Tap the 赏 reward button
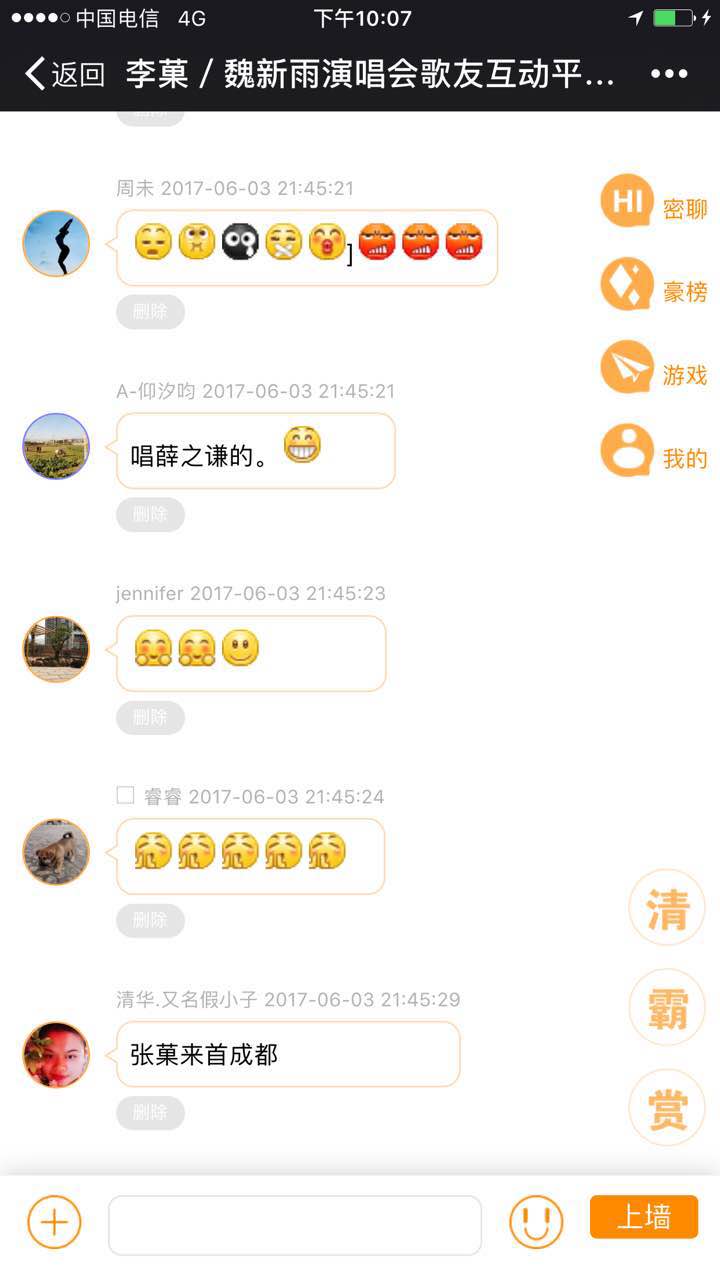The width and height of the screenshot is (720, 1280). [x=667, y=1108]
